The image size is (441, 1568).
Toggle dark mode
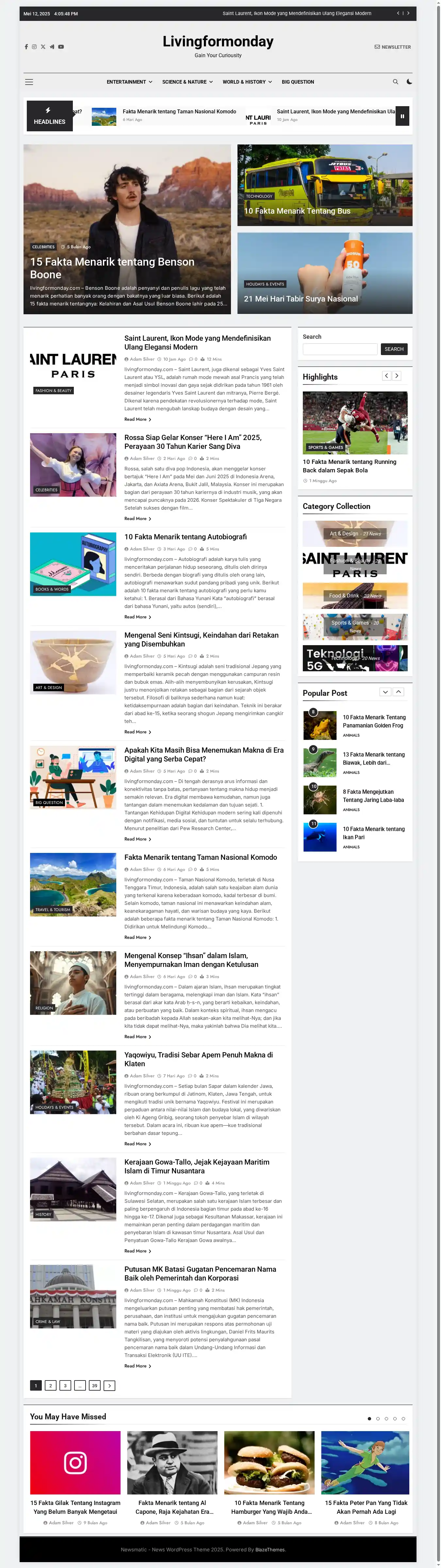pyautogui.click(x=409, y=82)
